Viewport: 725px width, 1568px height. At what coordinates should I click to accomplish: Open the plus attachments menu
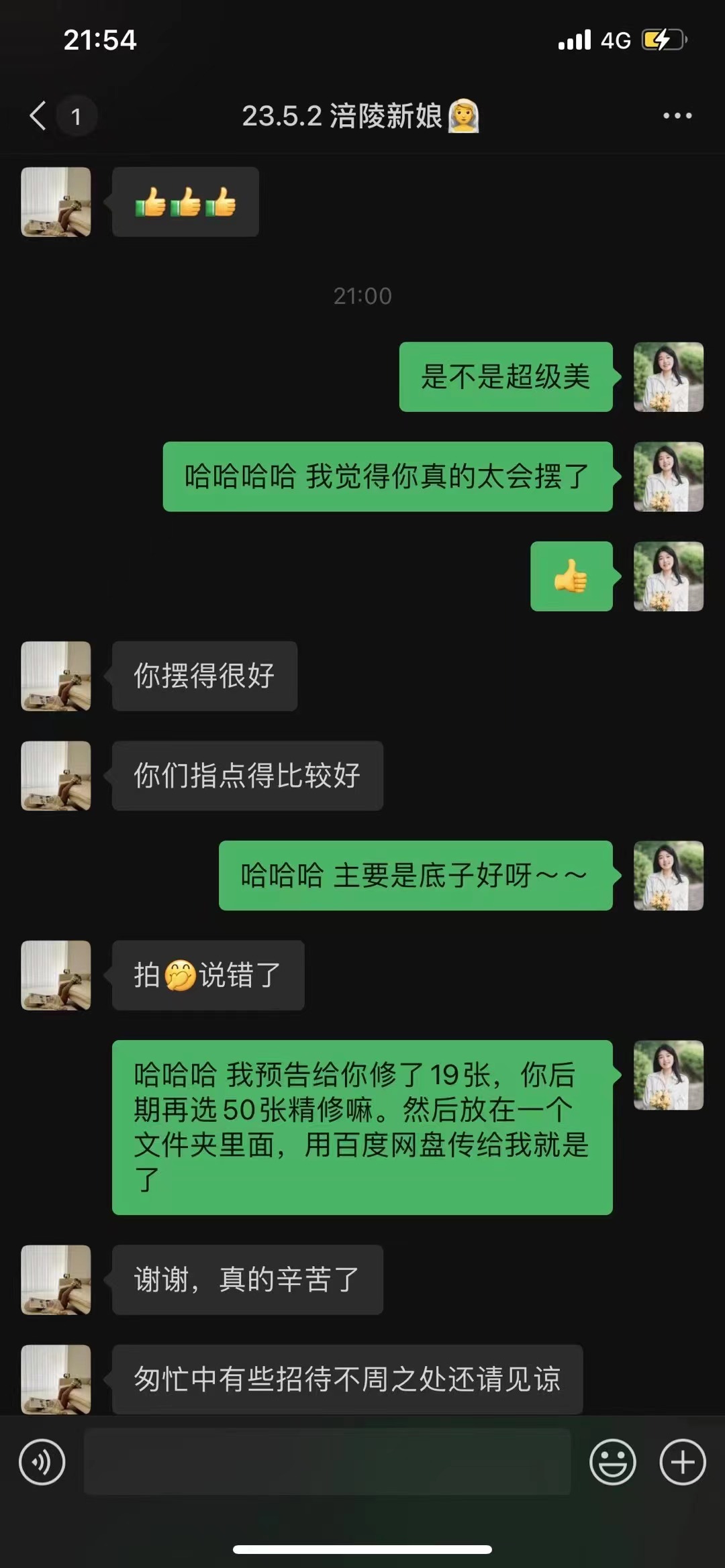pyautogui.click(x=683, y=1462)
